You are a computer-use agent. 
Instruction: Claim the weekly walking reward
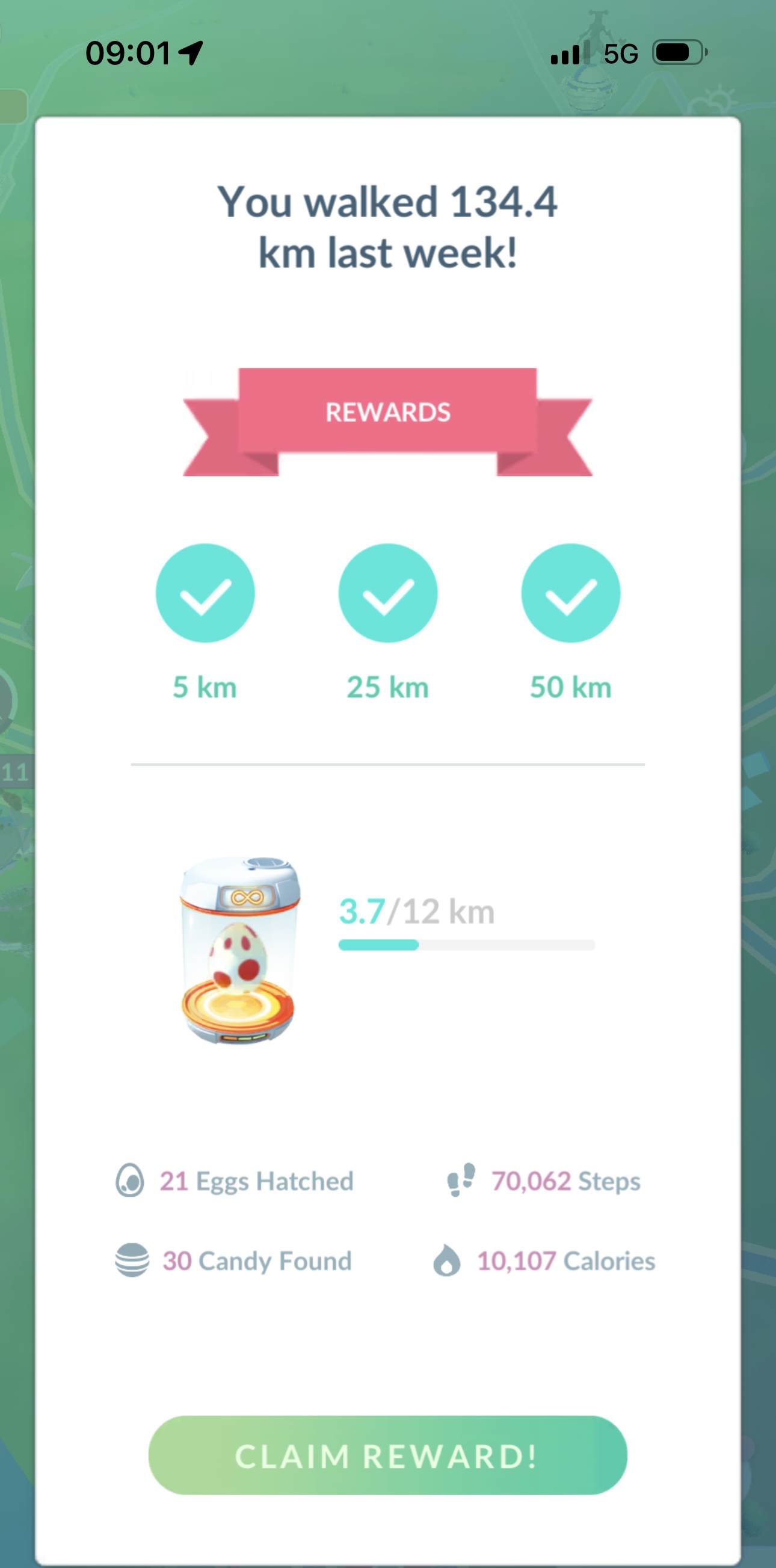tap(387, 1455)
